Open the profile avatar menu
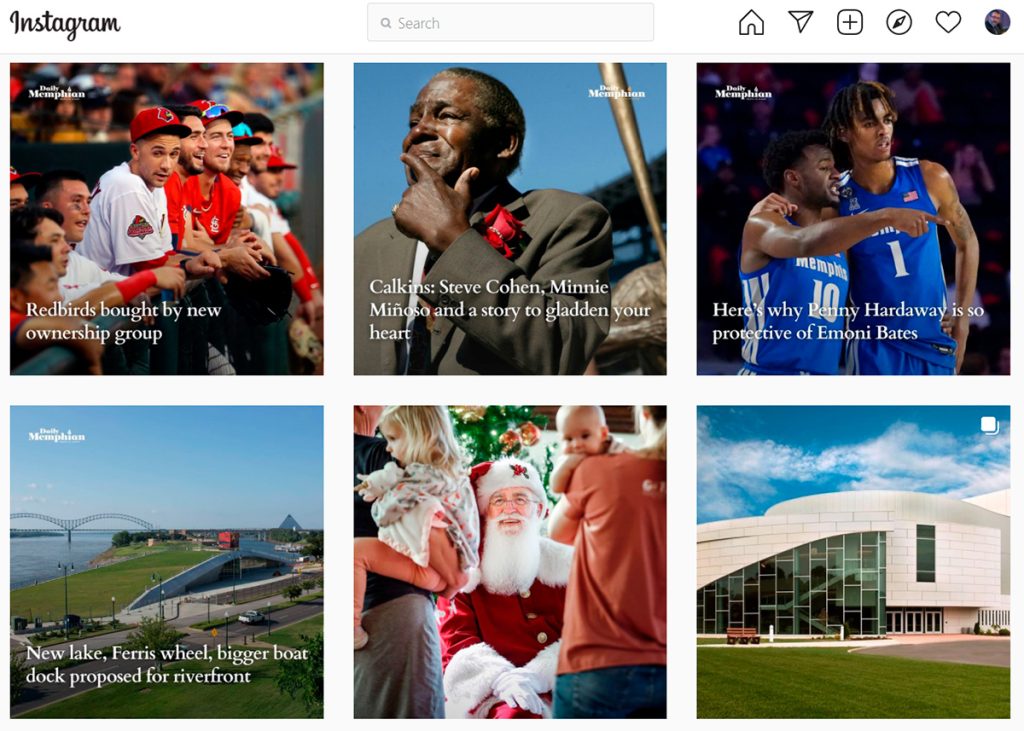Screen dimensions: 1024x731 click(997, 22)
